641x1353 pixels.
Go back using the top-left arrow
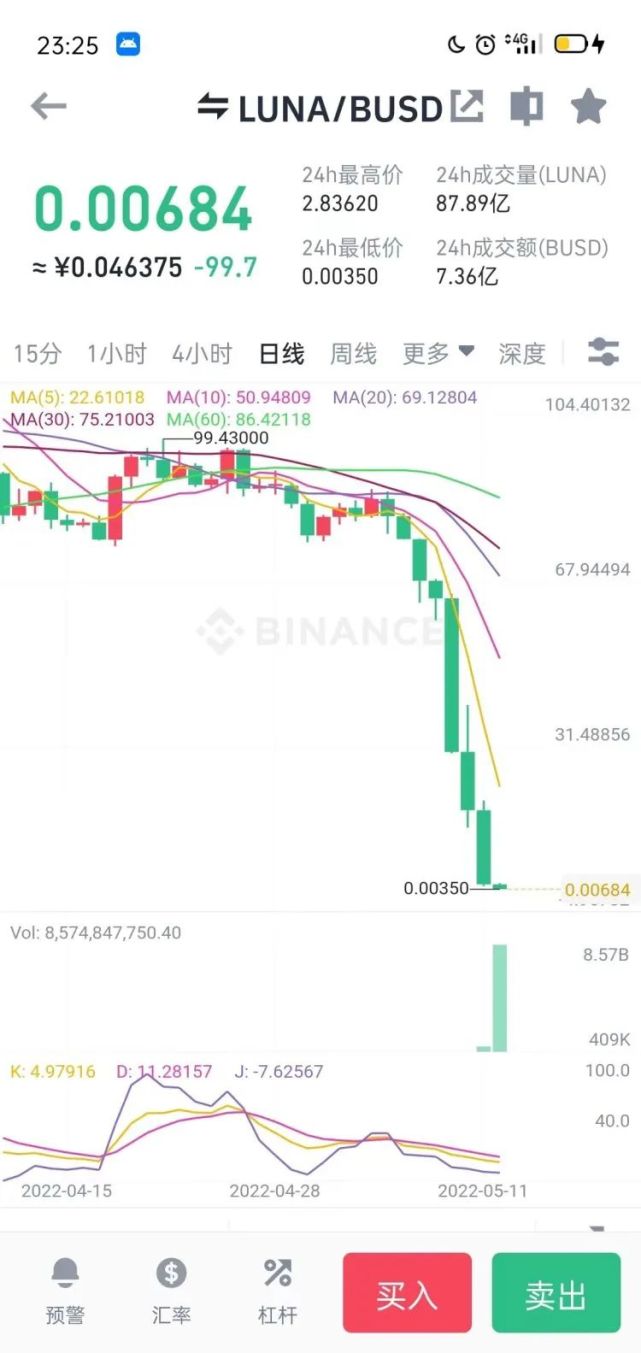point(48,106)
